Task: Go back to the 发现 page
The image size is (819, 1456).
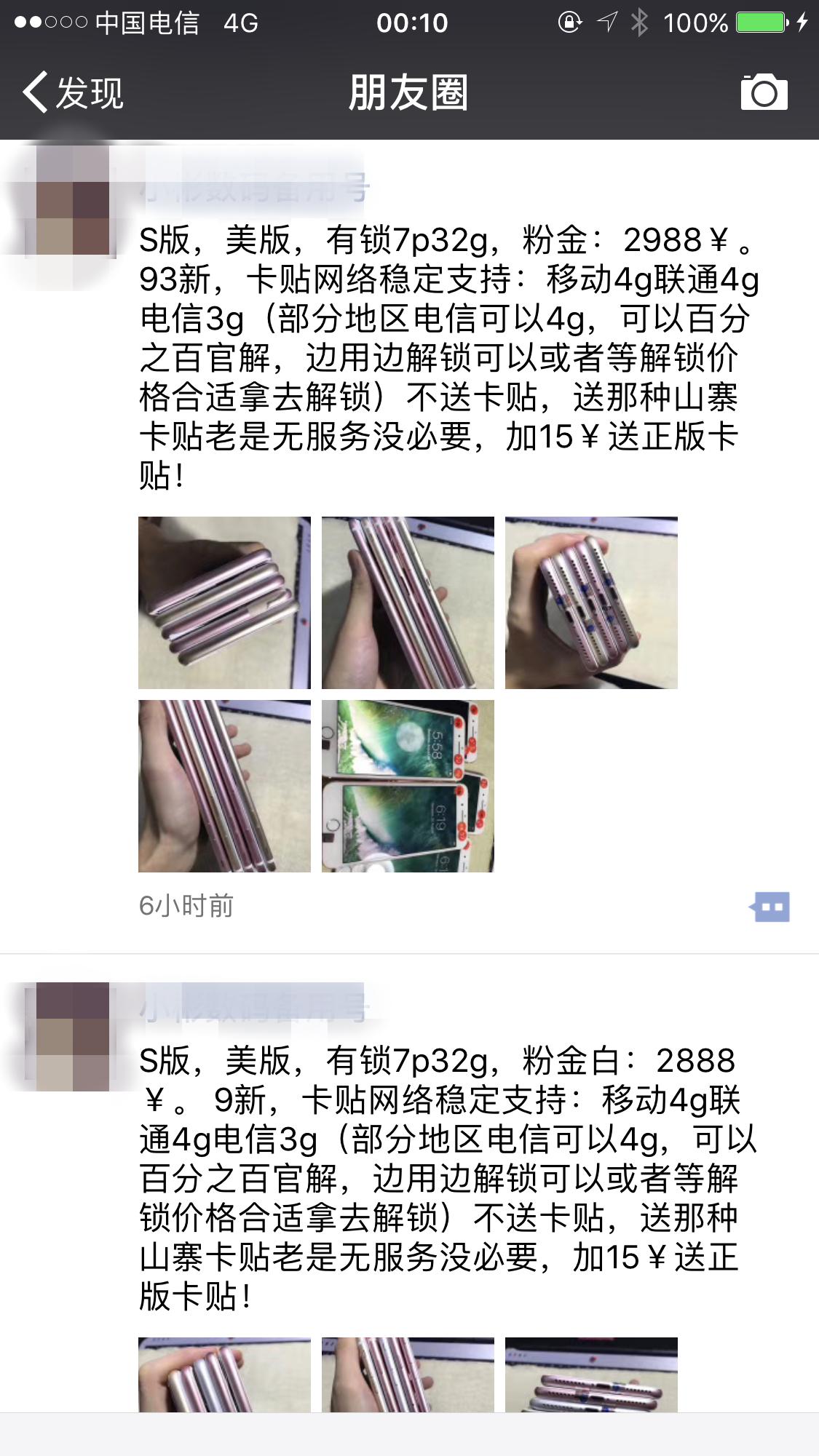Action: click(x=73, y=93)
